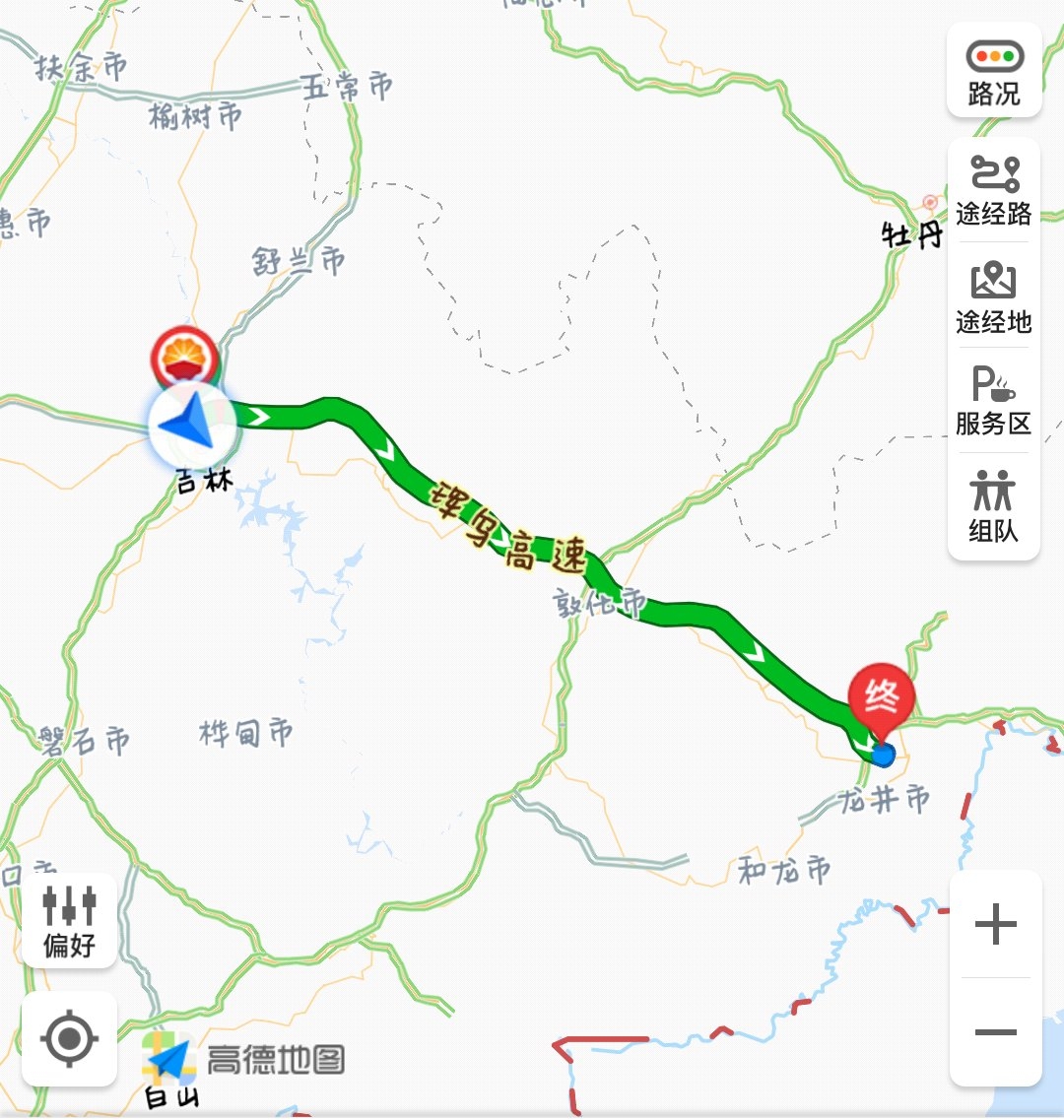Viewport: 1064px width, 1120px height.
Task: Recenter map on current location
Action: 69,1038
